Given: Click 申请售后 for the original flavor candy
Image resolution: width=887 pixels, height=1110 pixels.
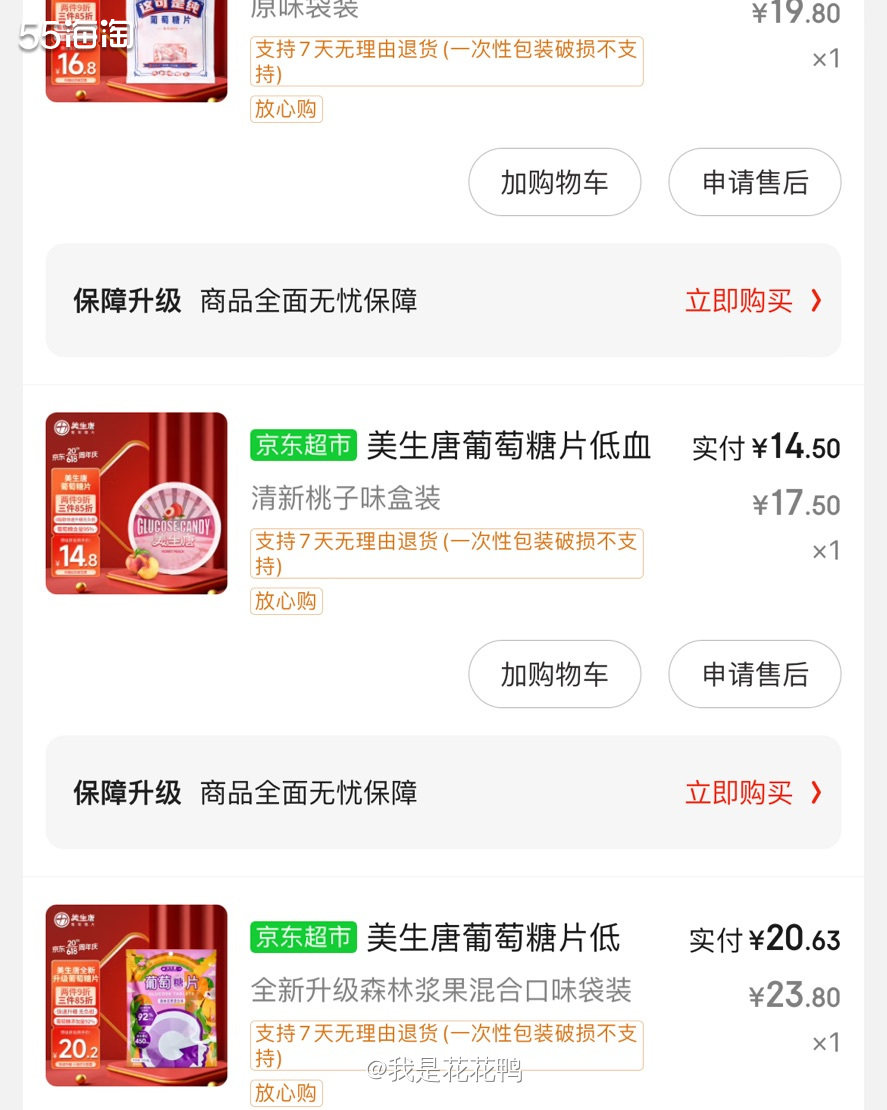Looking at the screenshot, I should tap(754, 182).
